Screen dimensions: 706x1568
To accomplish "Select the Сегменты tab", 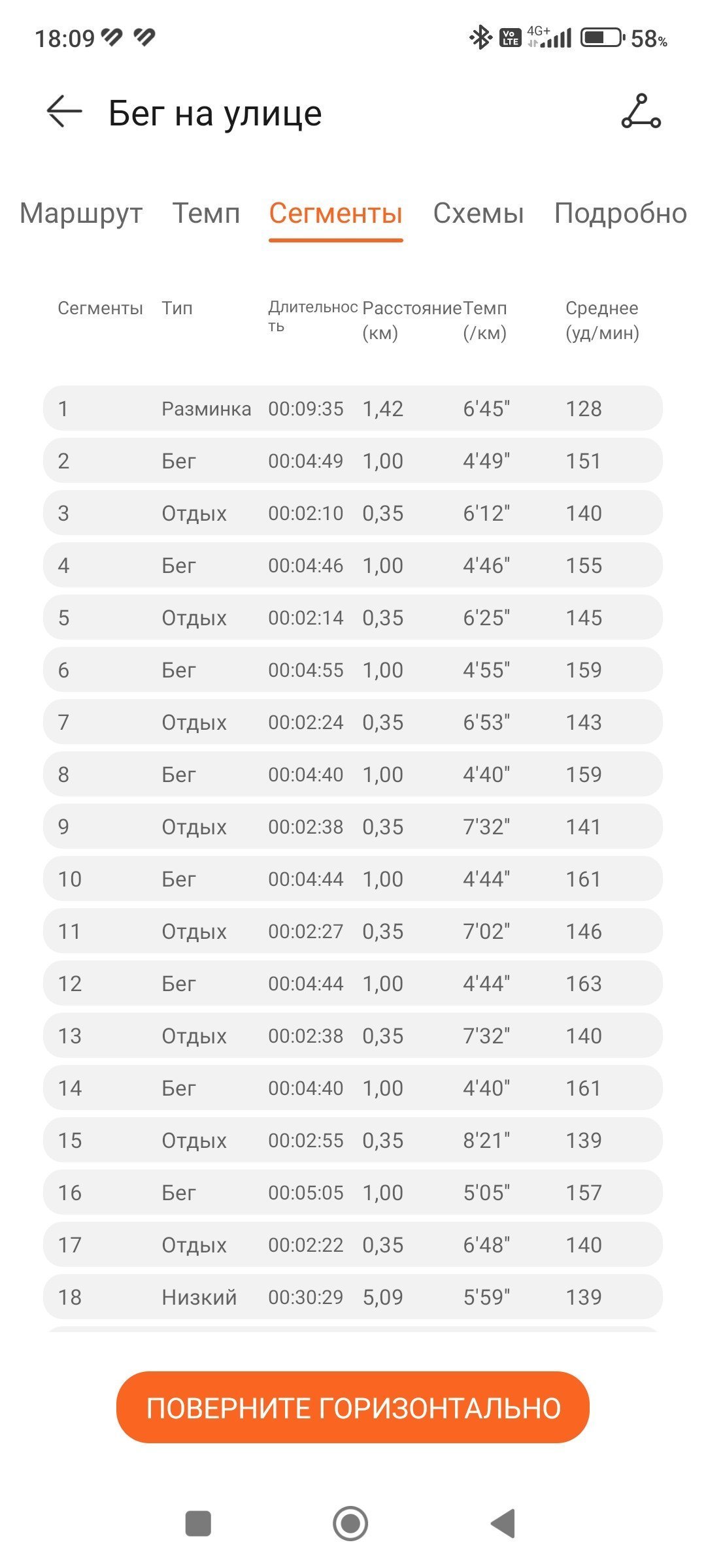I will point(336,214).
